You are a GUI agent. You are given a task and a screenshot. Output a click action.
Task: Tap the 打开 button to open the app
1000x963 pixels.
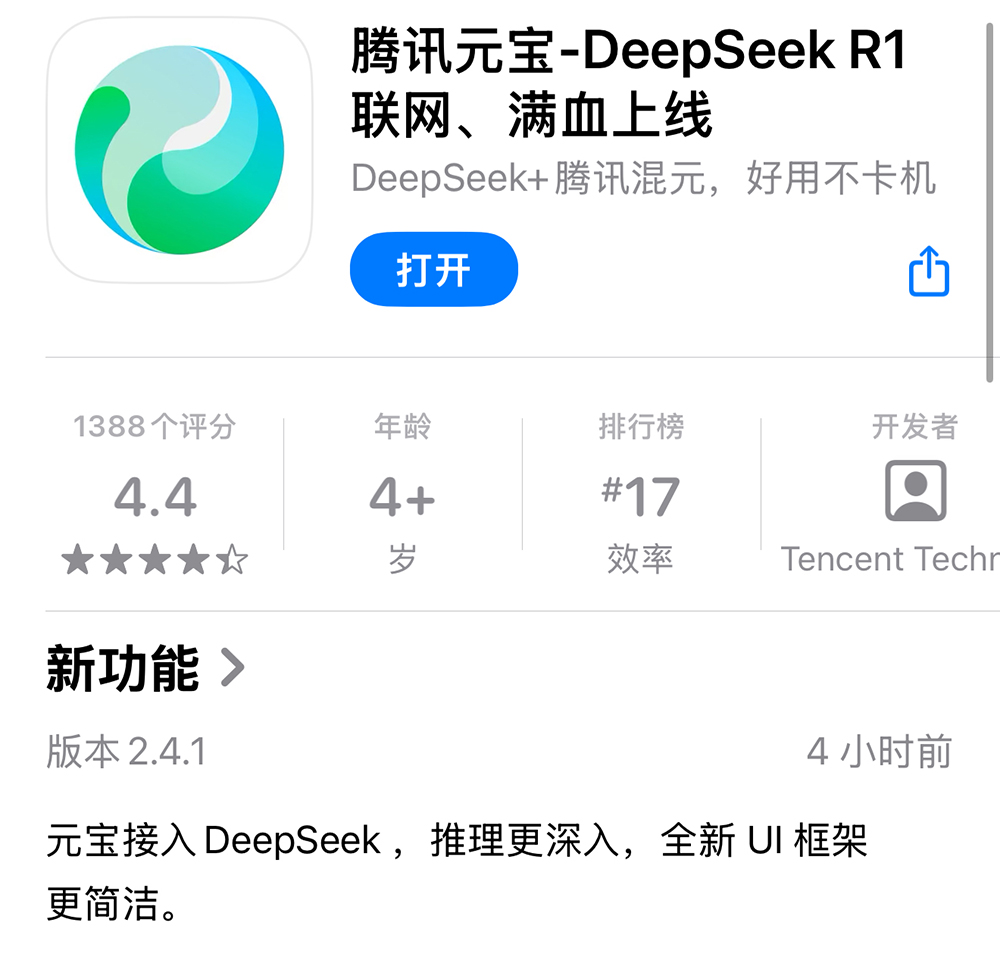[433, 270]
